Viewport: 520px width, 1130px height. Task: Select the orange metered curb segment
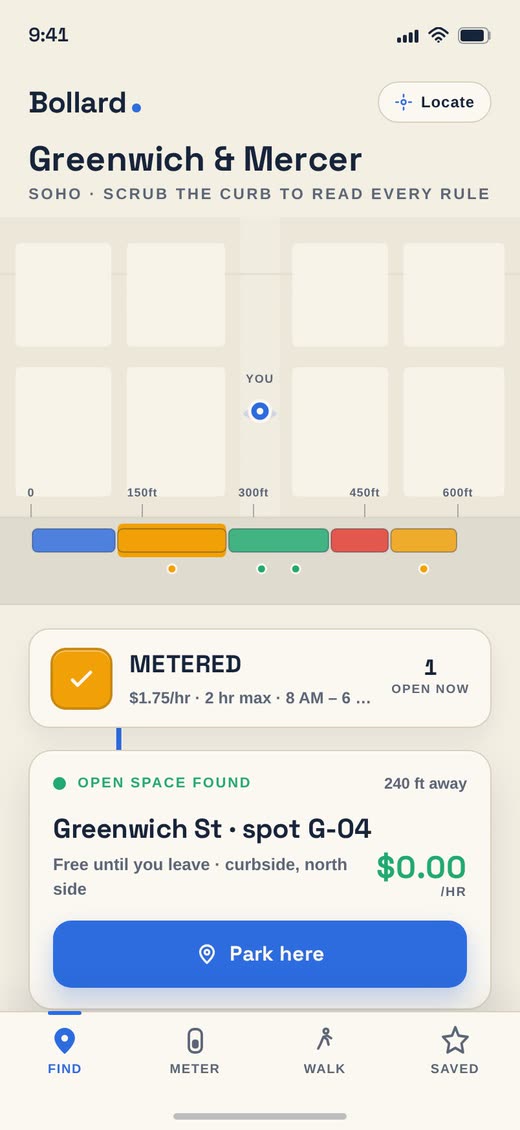(x=171, y=540)
